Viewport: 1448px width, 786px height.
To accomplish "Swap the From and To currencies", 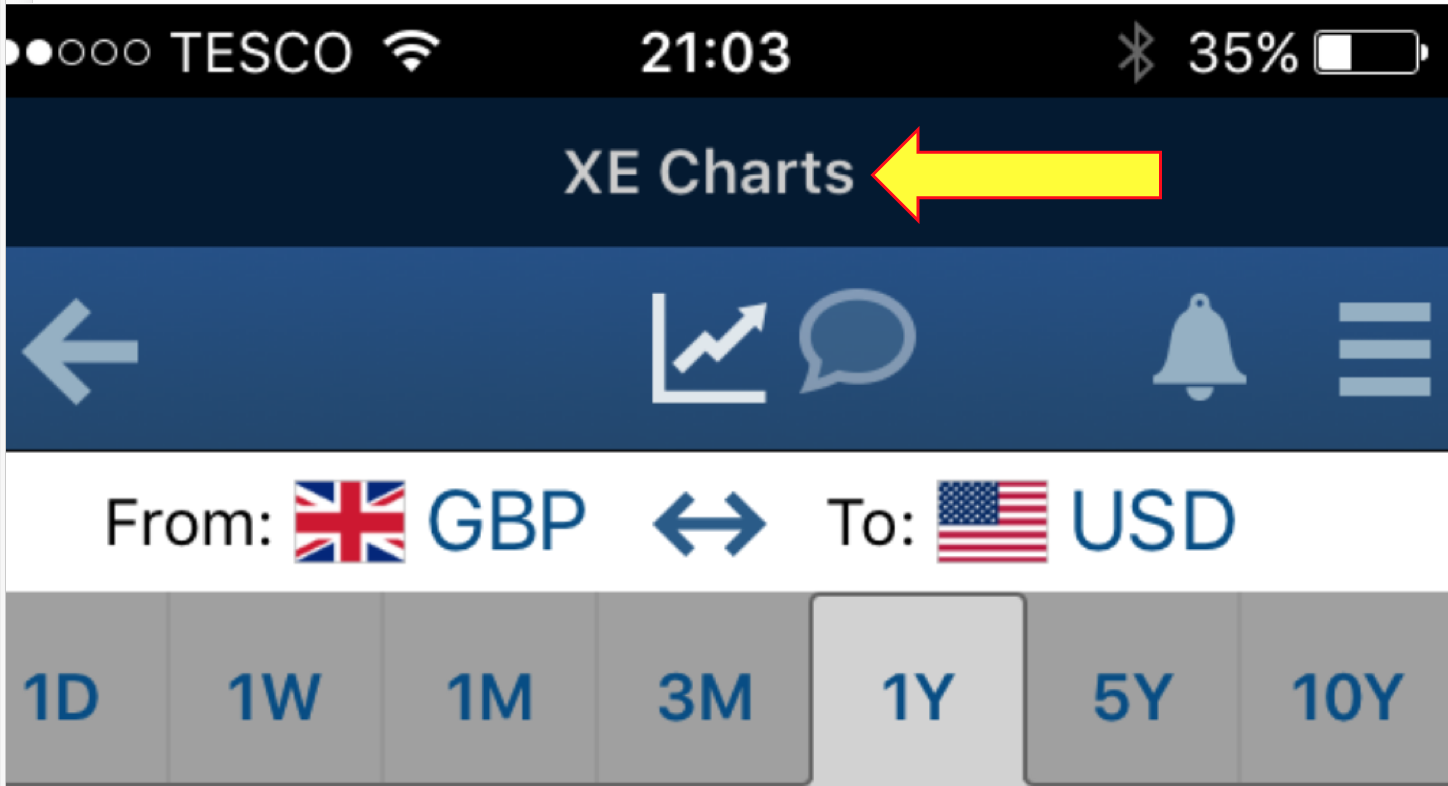I will (x=709, y=523).
